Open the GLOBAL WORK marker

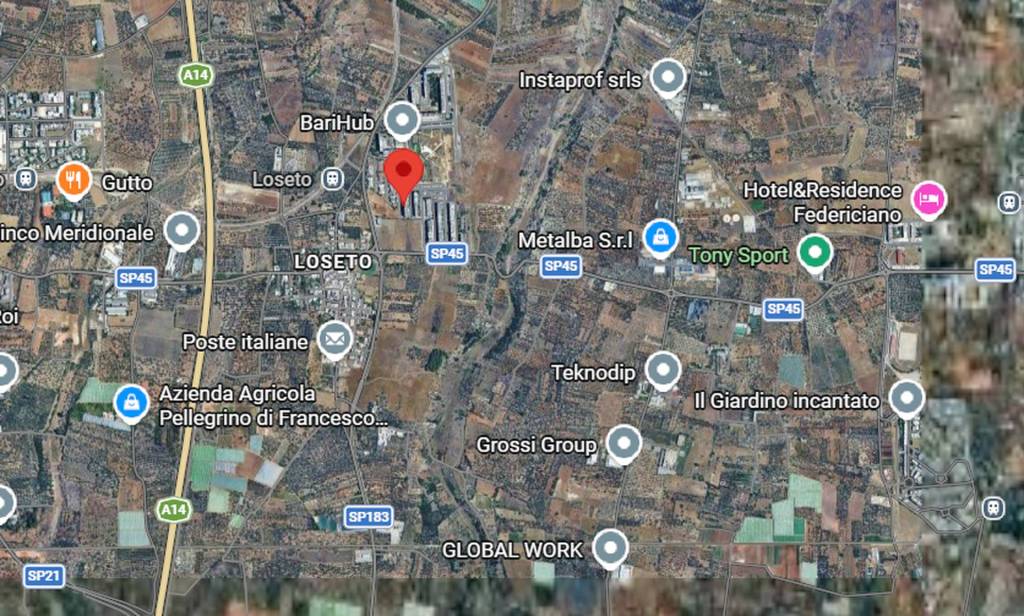609,548
